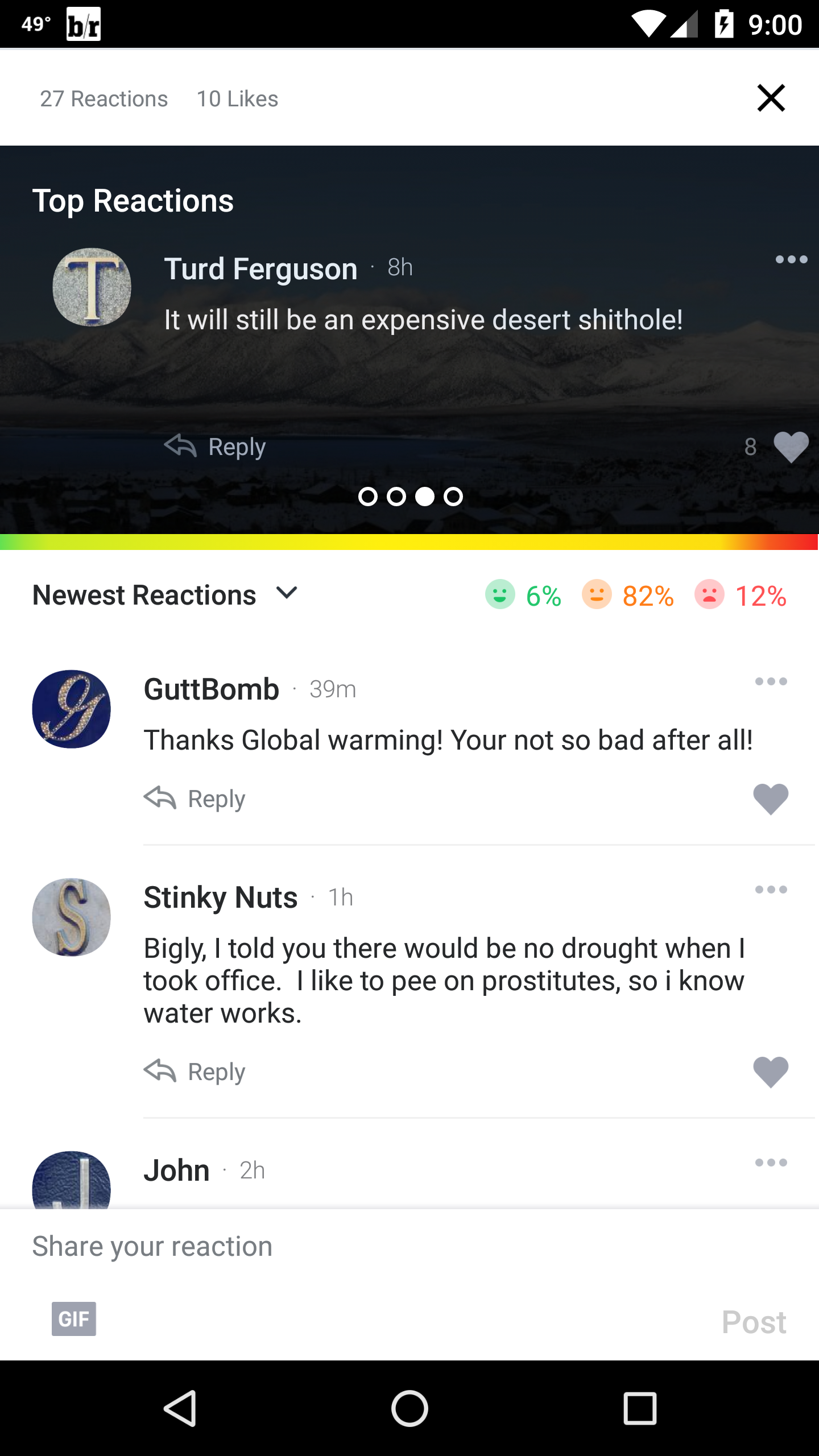Viewport: 819px width, 1456px height.
Task: Open more options on John's comment
Action: coord(771,1163)
